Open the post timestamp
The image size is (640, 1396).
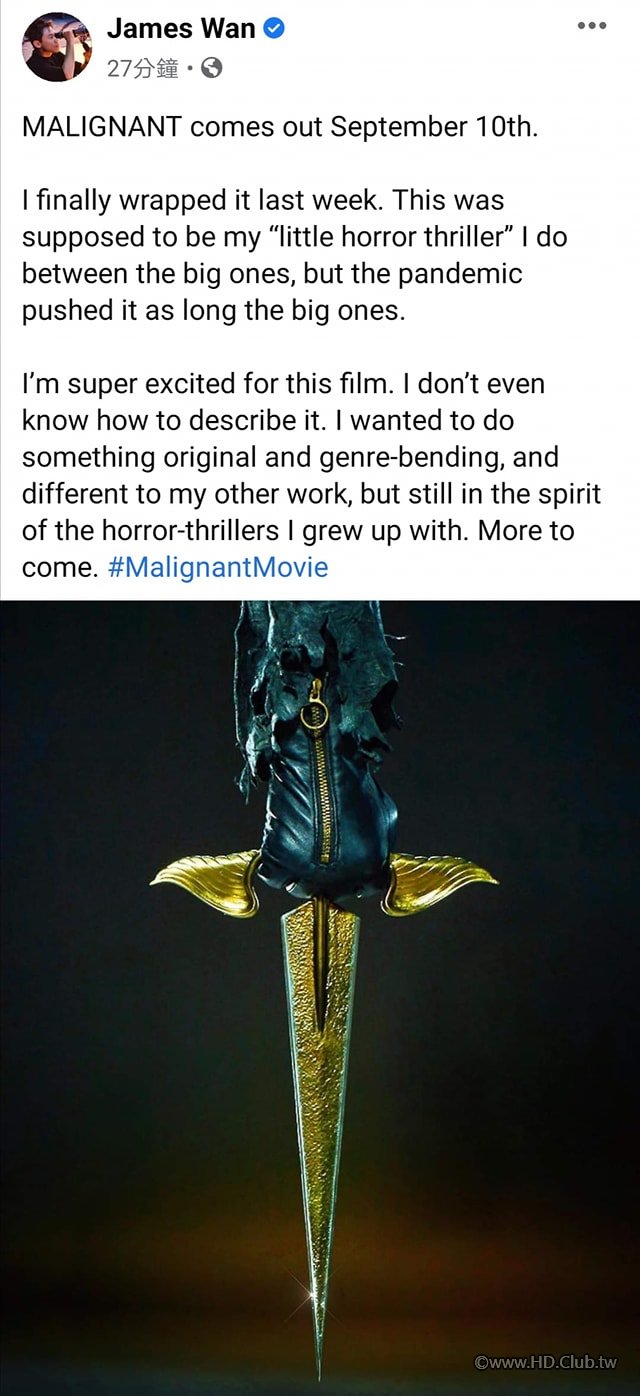(x=142, y=69)
